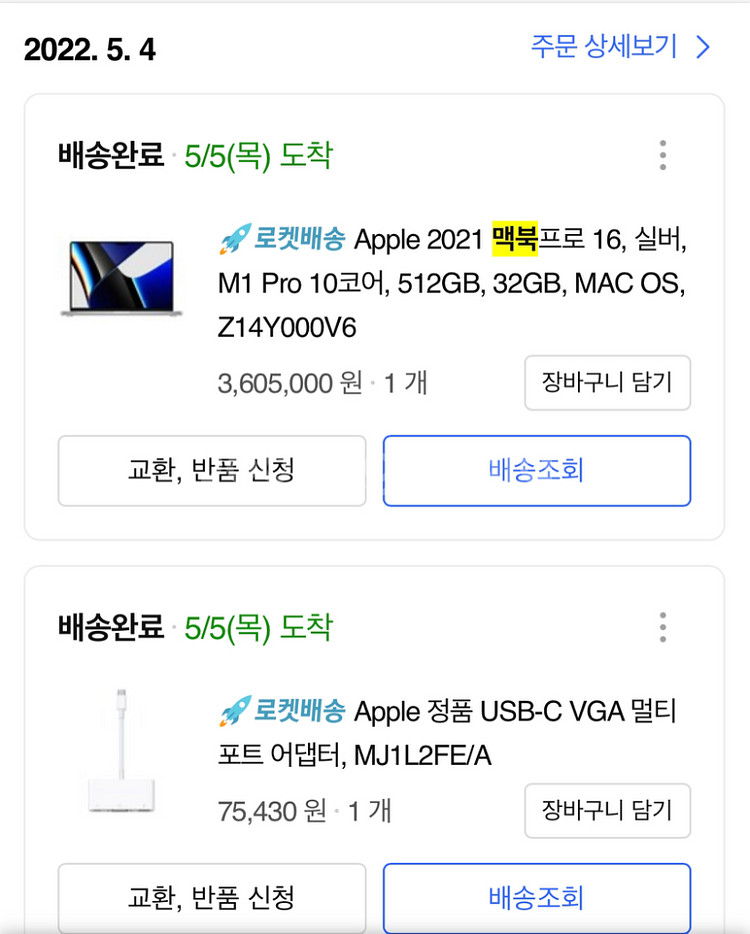Image resolution: width=750 pixels, height=934 pixels.
Task: Request 교환, 반품 신청 for the USB-C VGA adapter
Action: (x=212, y=897)
